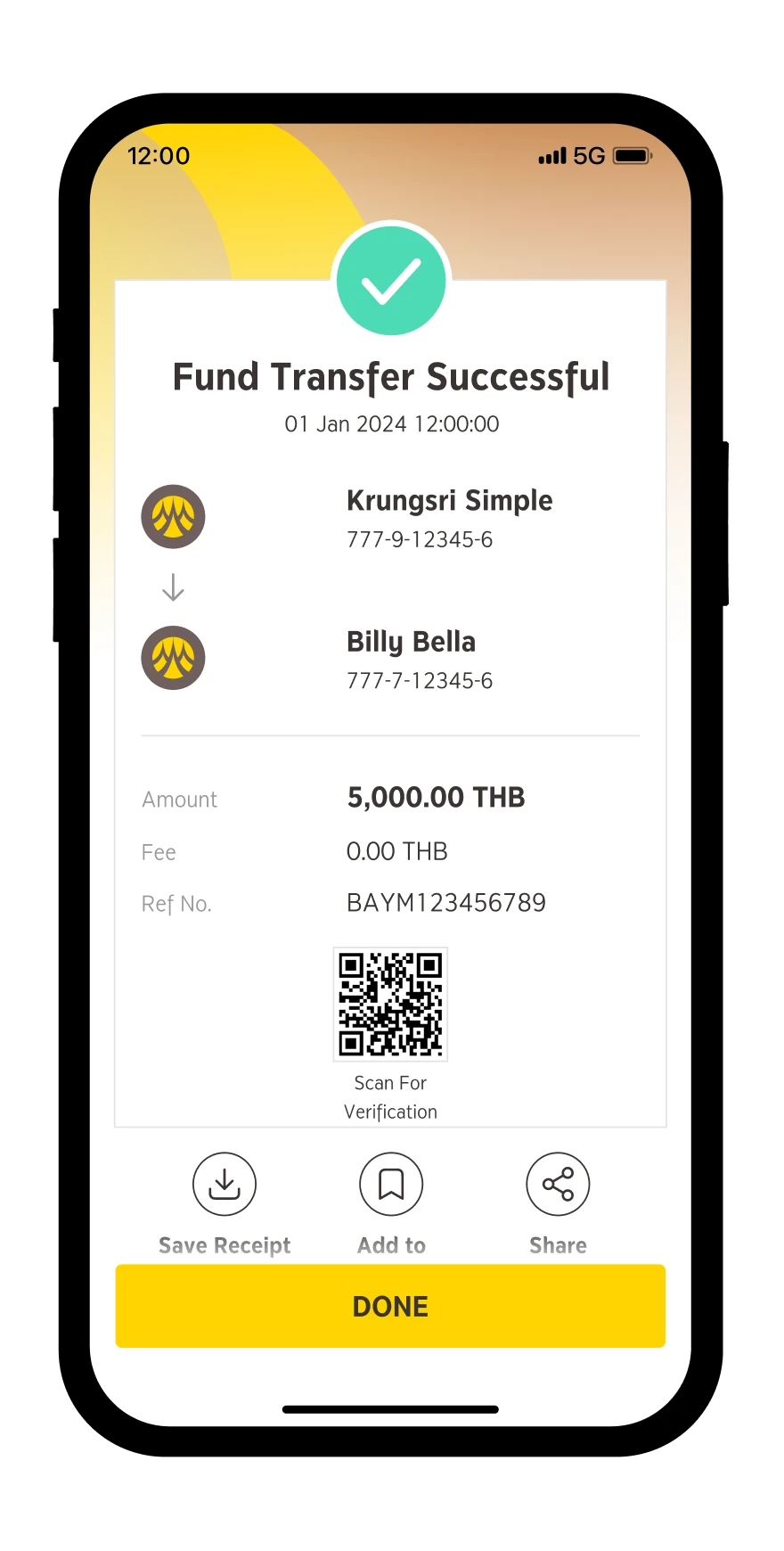Tap the Add to bookmark icon
Viewport: 784px width, 1551px height.
[391, 1184]
